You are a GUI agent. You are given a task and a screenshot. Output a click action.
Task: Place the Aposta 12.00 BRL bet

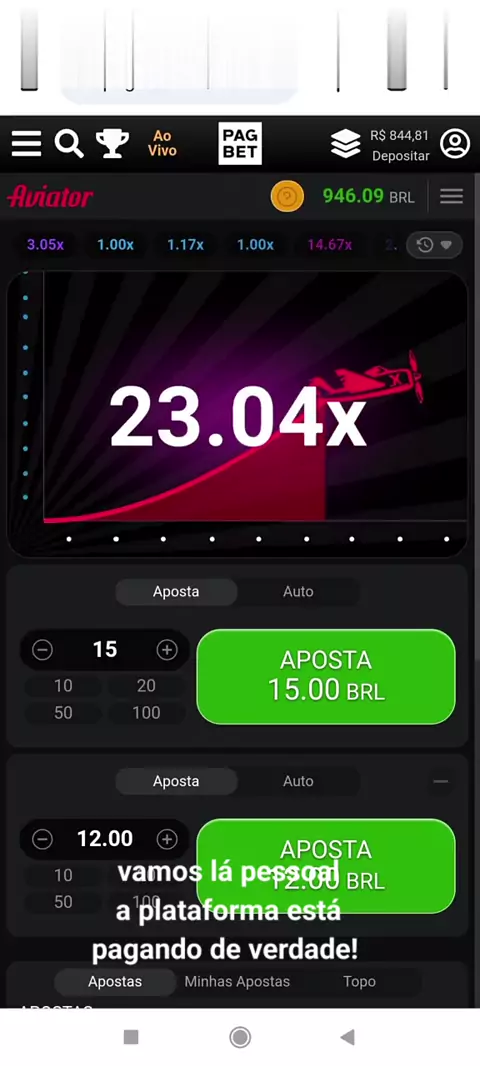point(326,865)
